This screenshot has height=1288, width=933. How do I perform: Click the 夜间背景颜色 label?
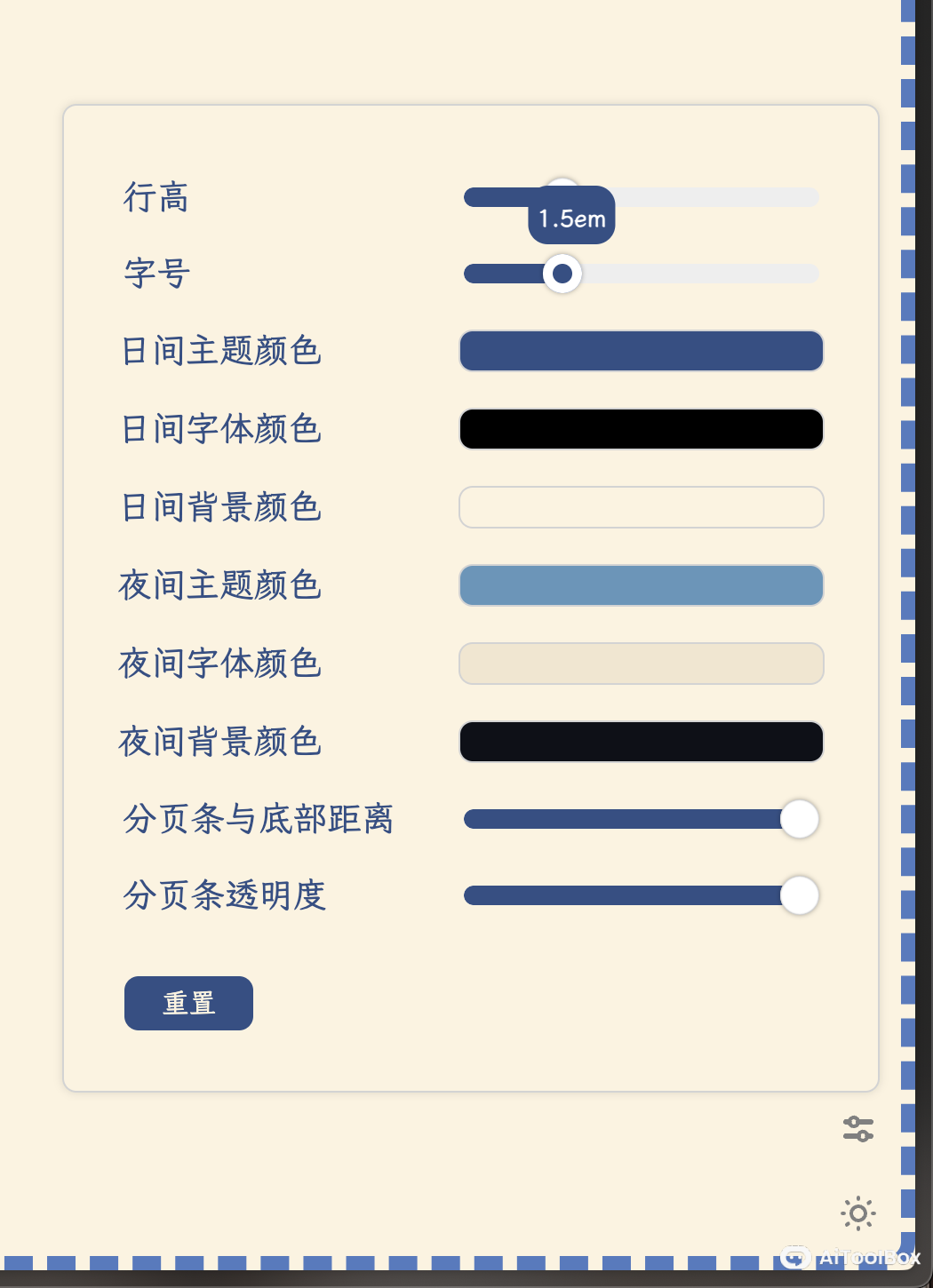222,742
